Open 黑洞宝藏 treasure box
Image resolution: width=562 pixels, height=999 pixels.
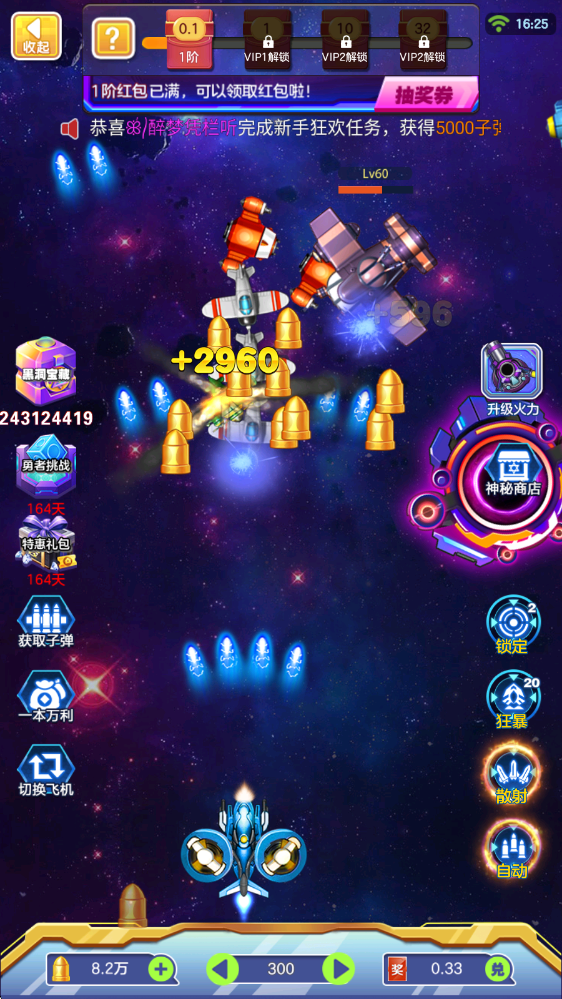click(46, 368)
